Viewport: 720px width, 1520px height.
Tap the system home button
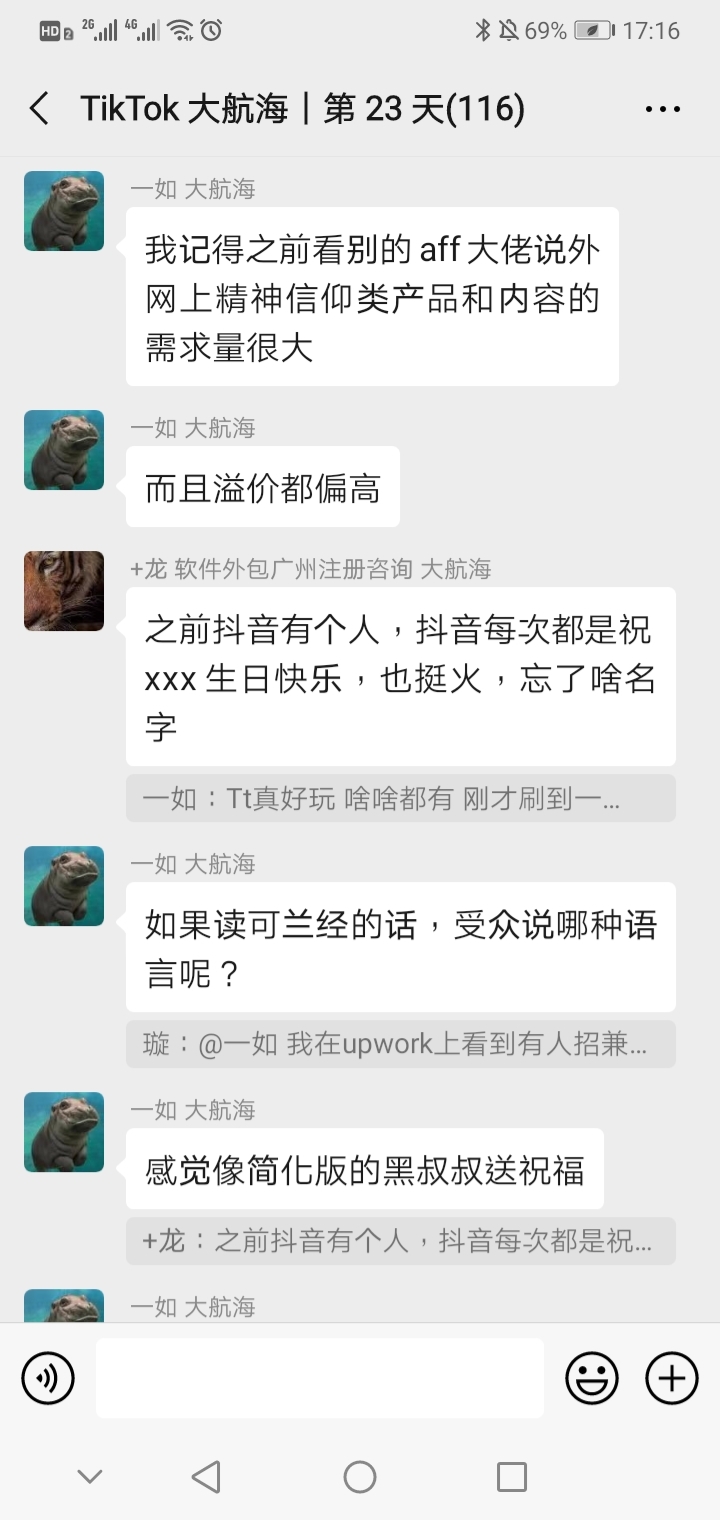click(360, 1477)
